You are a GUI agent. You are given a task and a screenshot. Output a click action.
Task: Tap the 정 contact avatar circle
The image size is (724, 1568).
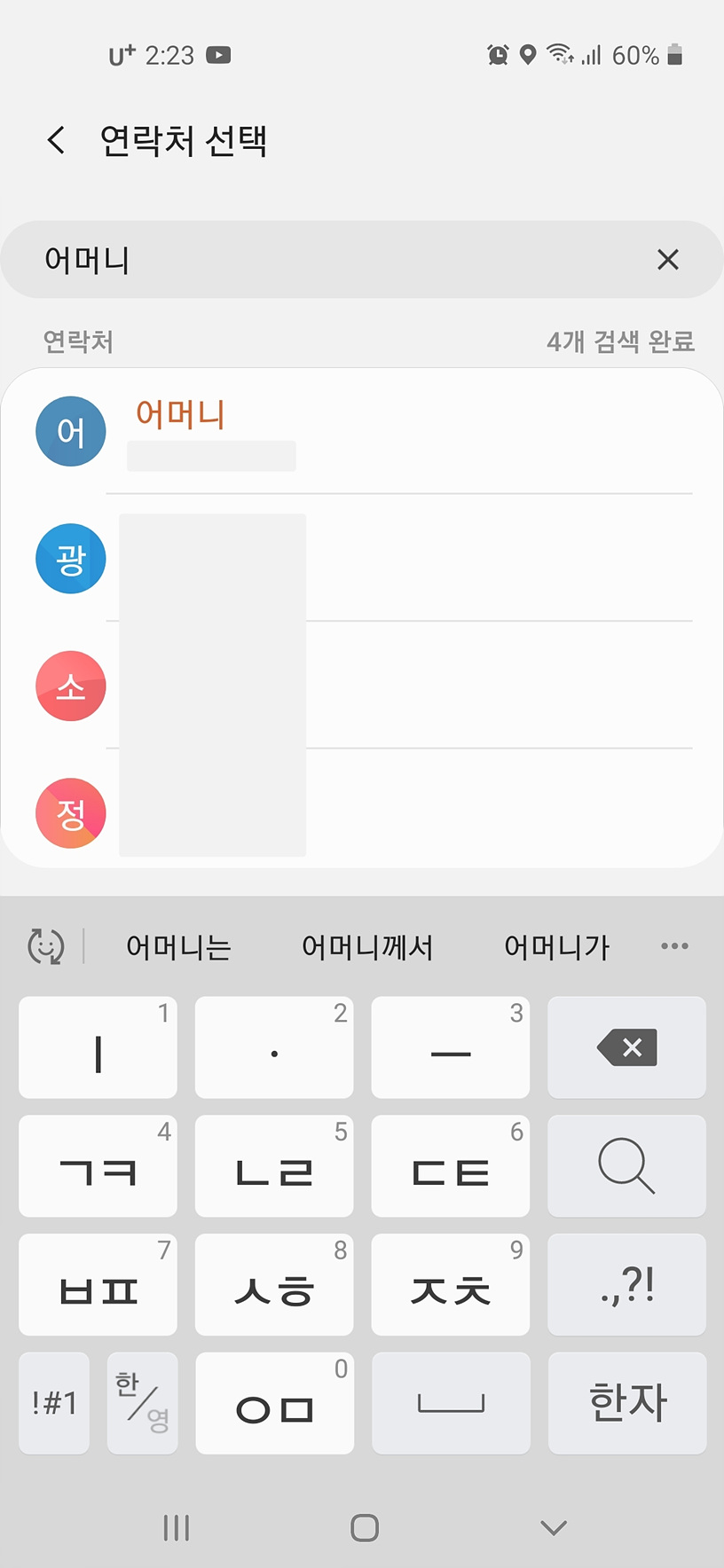pyautogui.click(x=70, y=812)
